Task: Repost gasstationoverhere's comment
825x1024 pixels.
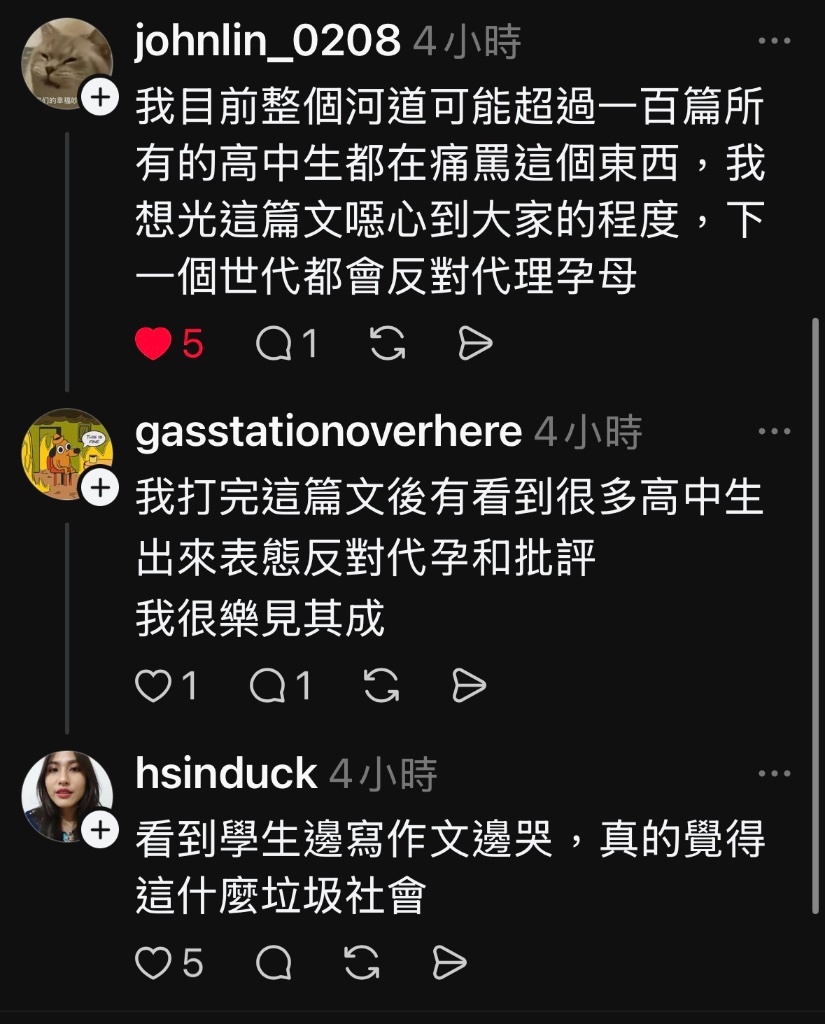Action: click(x=382, y=686)
